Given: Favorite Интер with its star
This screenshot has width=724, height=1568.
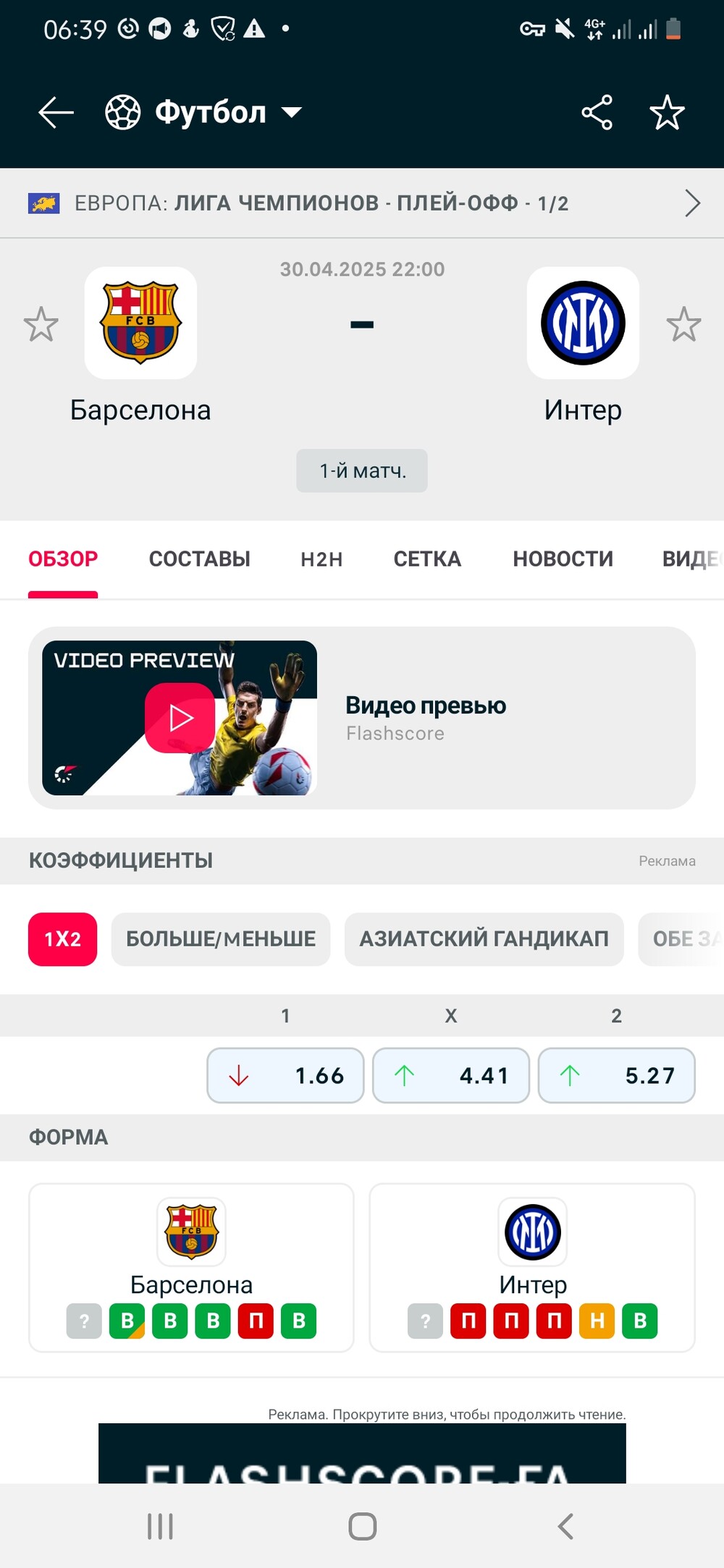Looking at the screenshot, I should (683, 323).
